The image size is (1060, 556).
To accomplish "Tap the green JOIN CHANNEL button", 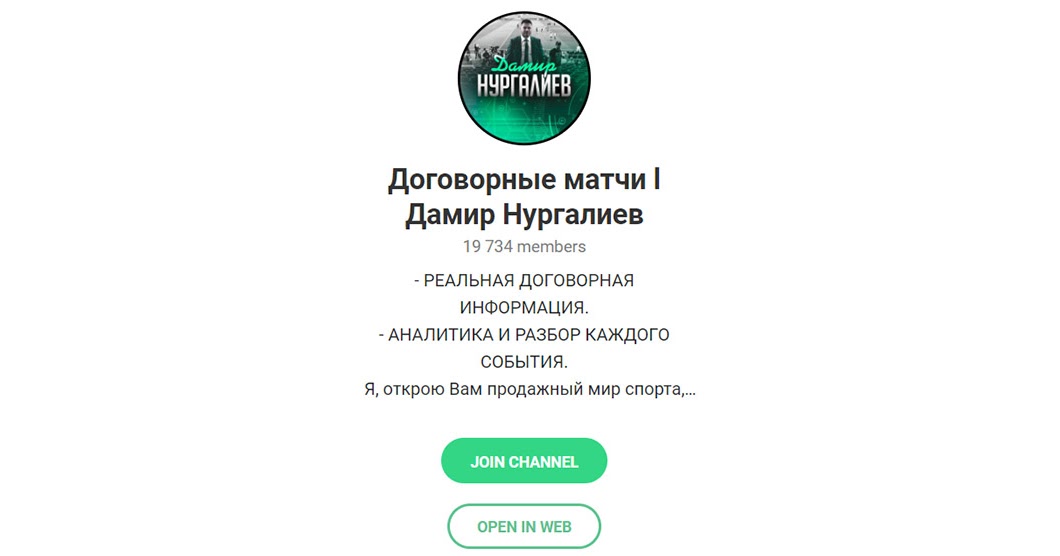I will coord(524,461).
